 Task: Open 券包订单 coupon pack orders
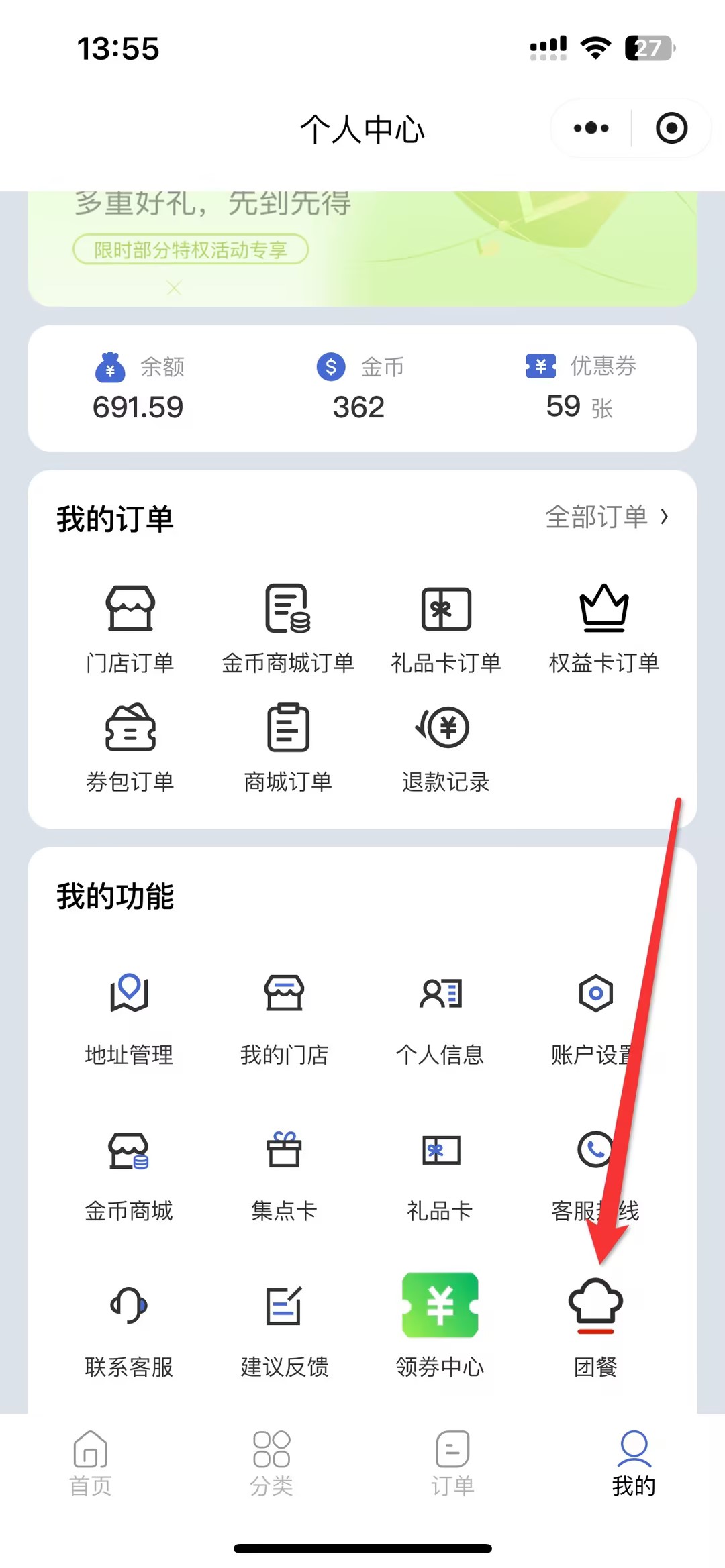(130, 746)
